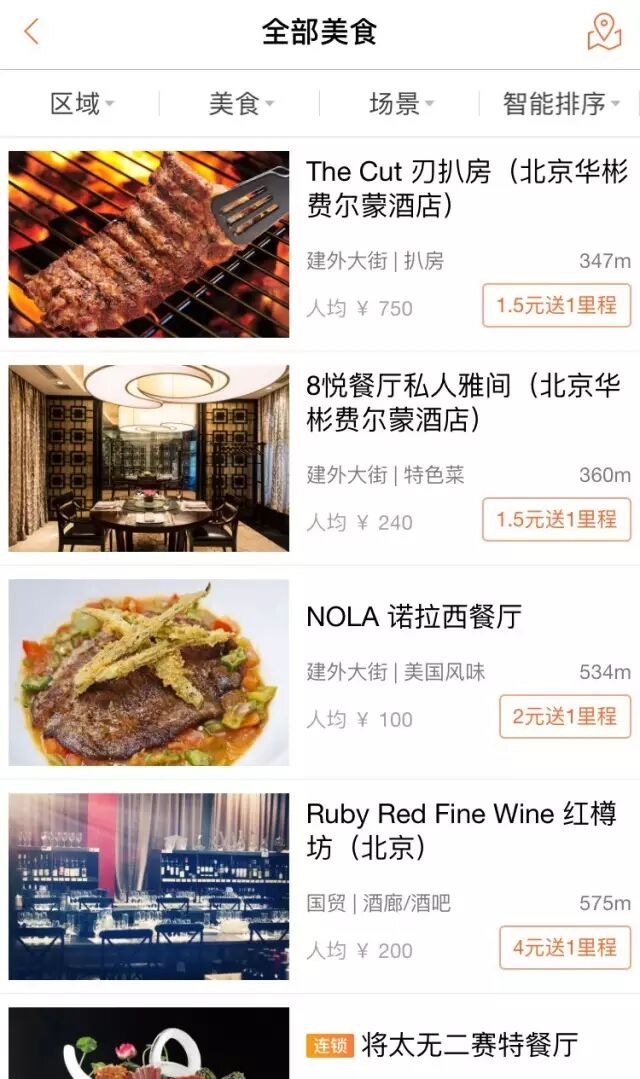Expand the 区域 area filter

point(81,103)
